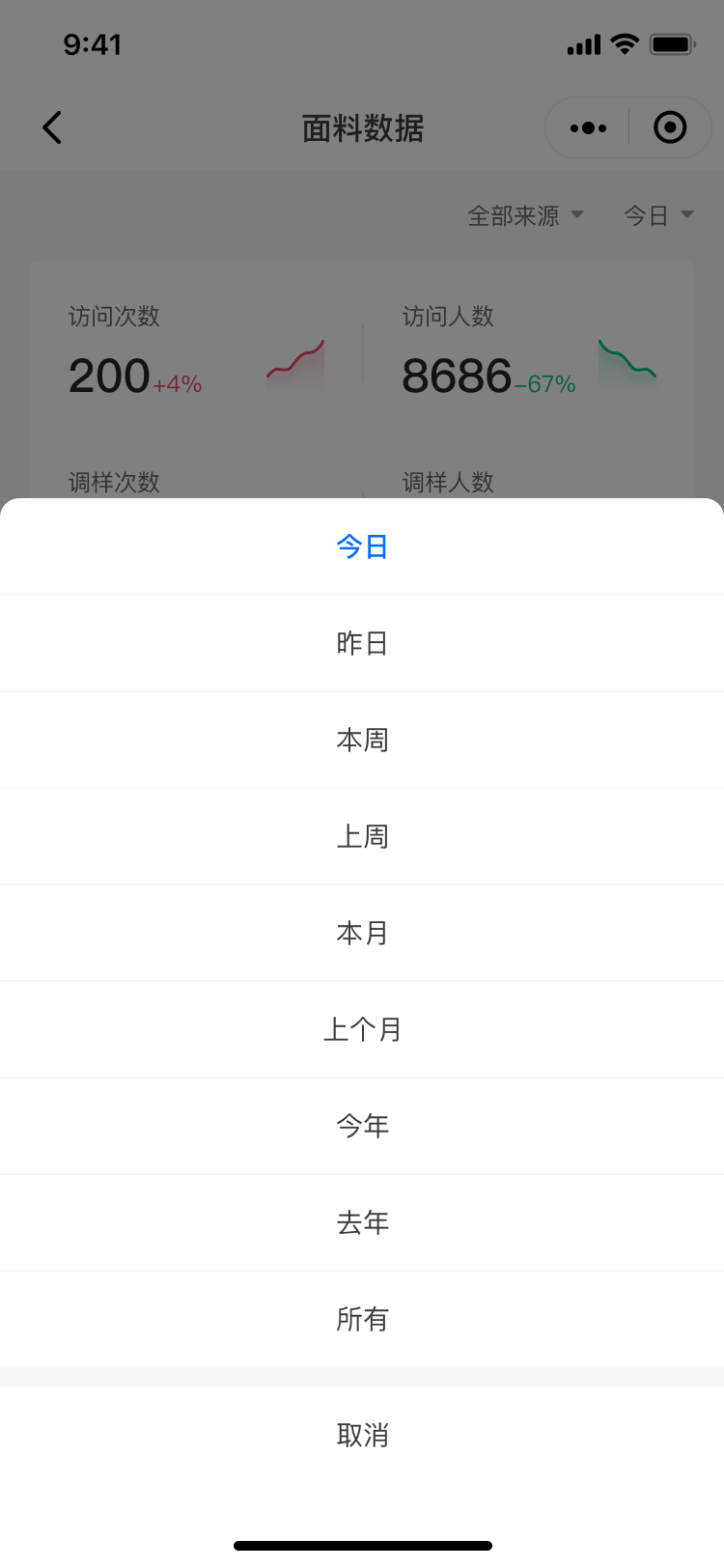
Task: Pick 上周 from the list
Action: 362,836
